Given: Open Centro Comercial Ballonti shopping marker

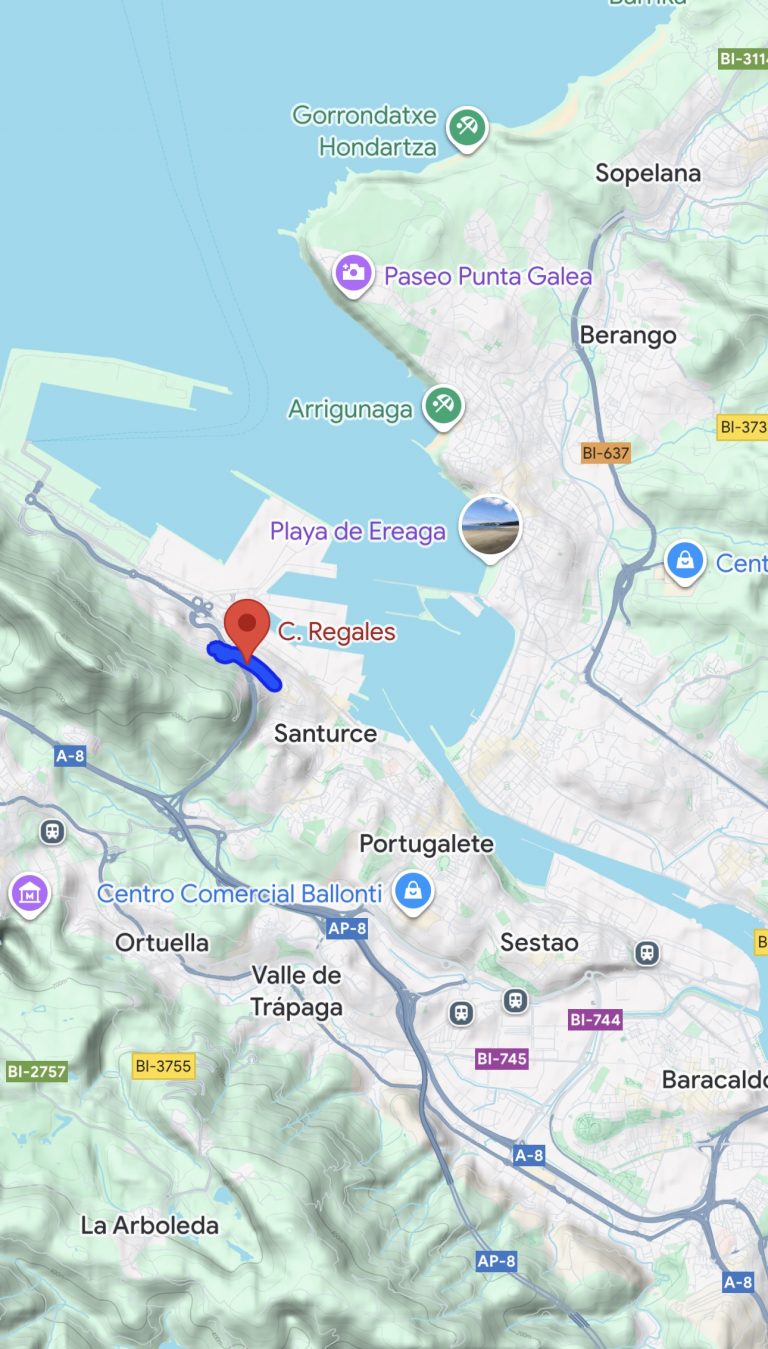Looking at the screenshot, I should [x=412, y=889].
